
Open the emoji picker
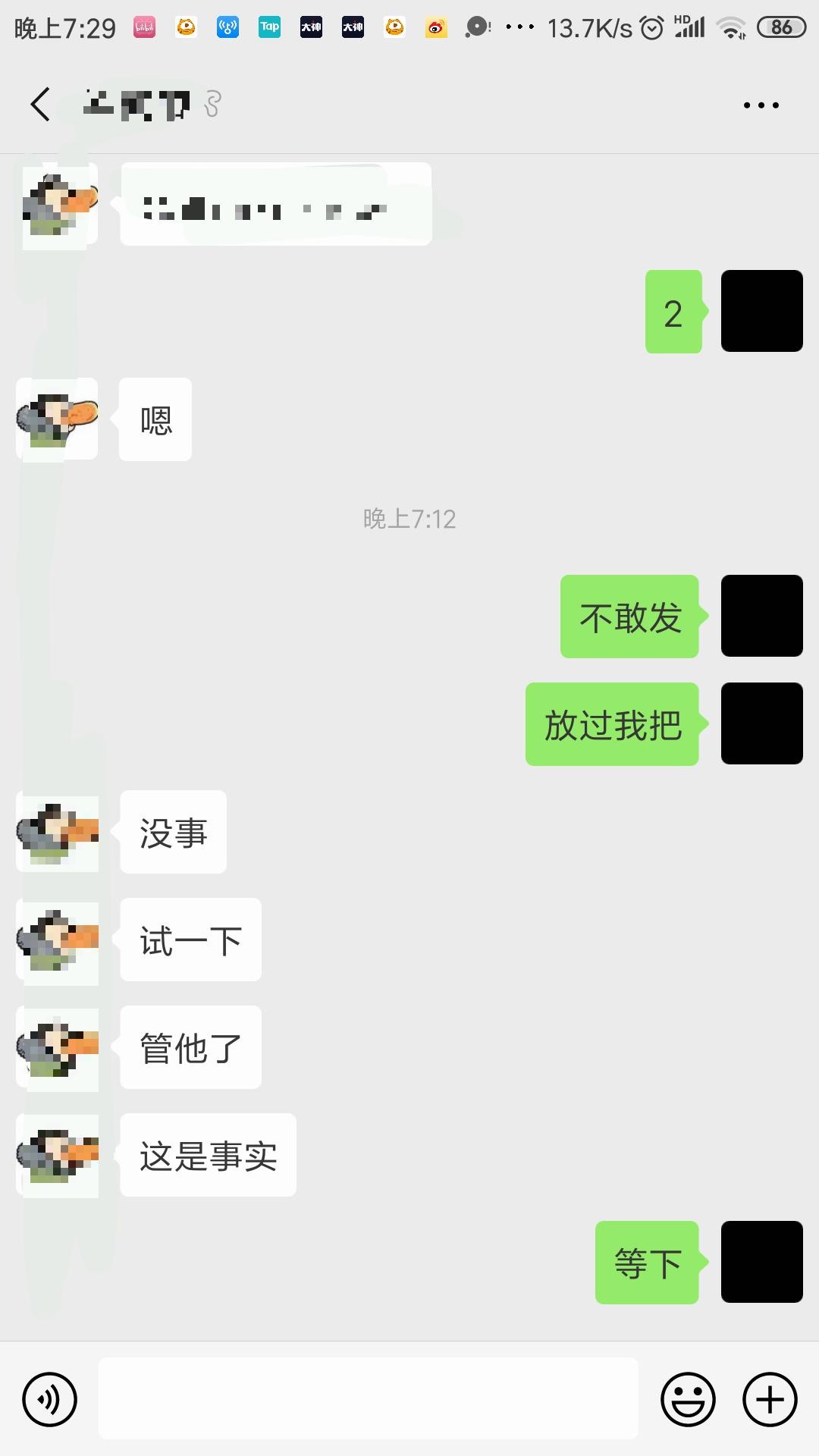[x=688, y=1399]
